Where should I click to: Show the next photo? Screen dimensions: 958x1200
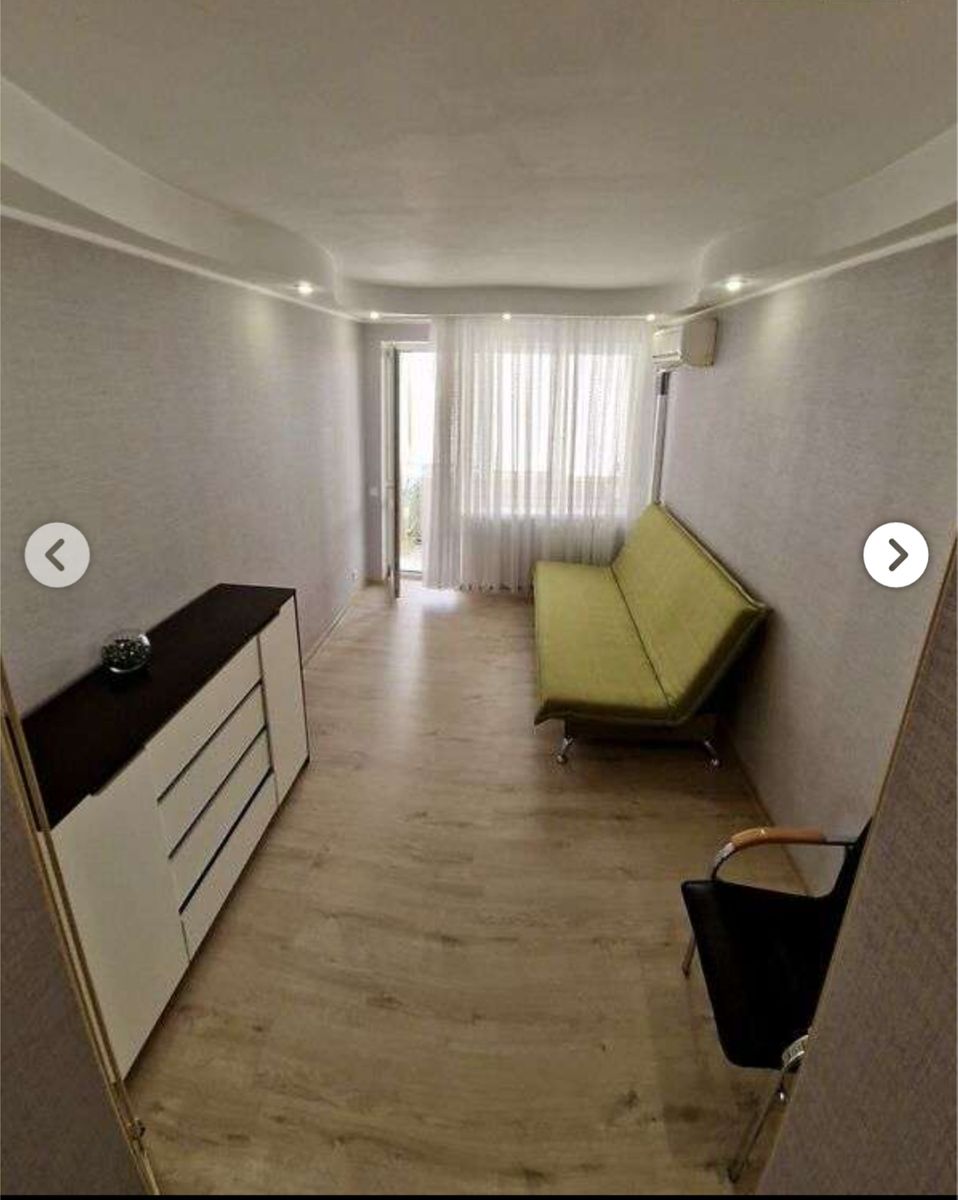895,555
